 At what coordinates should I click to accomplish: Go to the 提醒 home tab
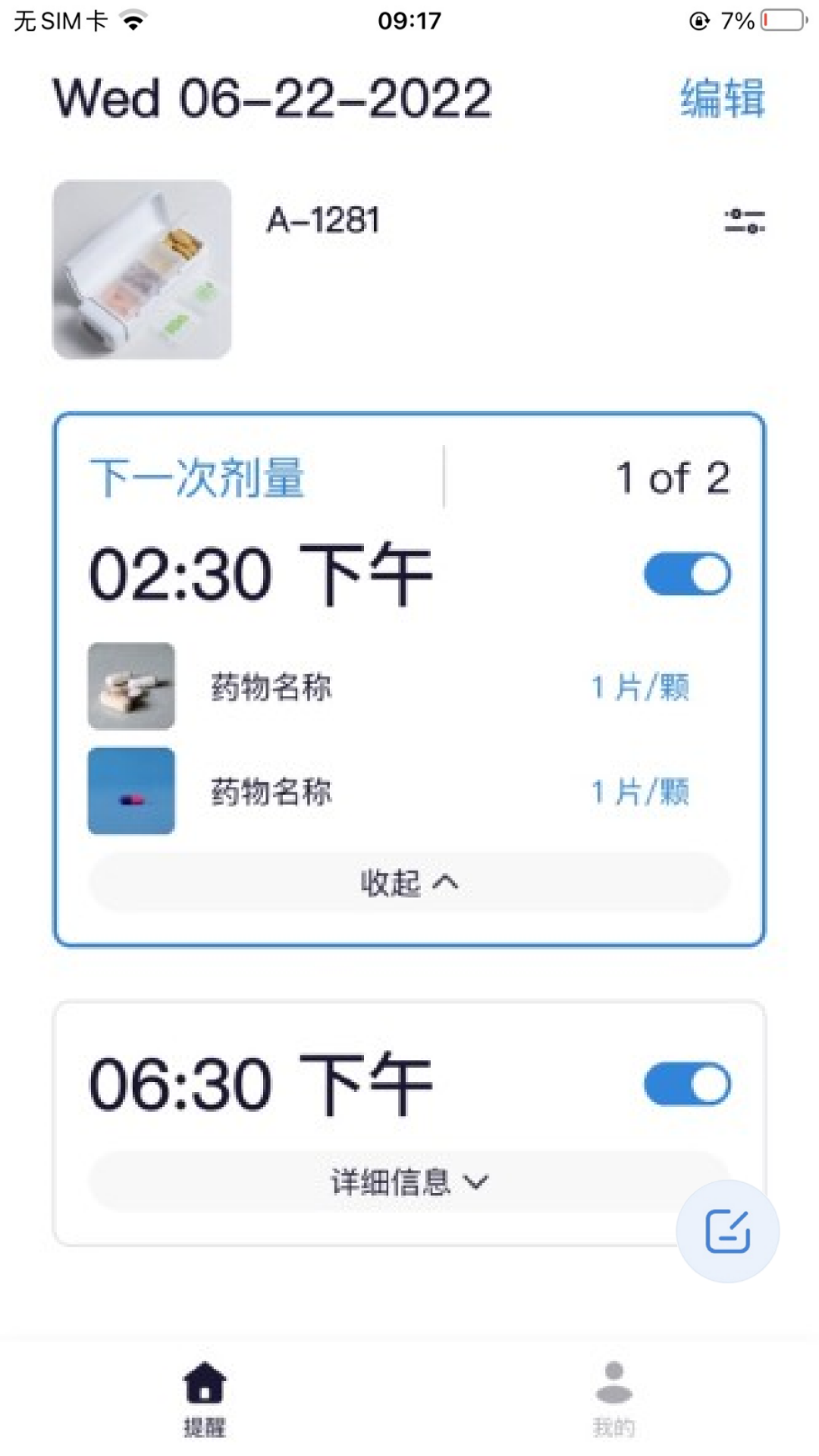[x=205, y=1398]
